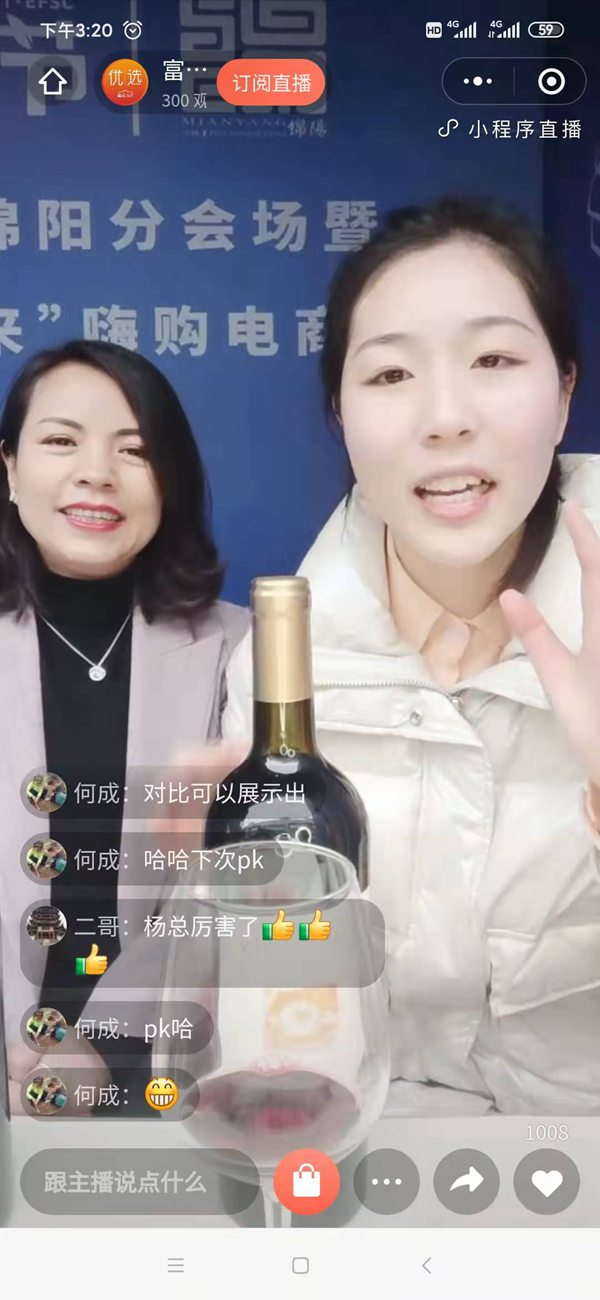Type a comment in 跟主播说点什么 field
Viewport: 600px width, 1300px height.
coord(125,1182)
